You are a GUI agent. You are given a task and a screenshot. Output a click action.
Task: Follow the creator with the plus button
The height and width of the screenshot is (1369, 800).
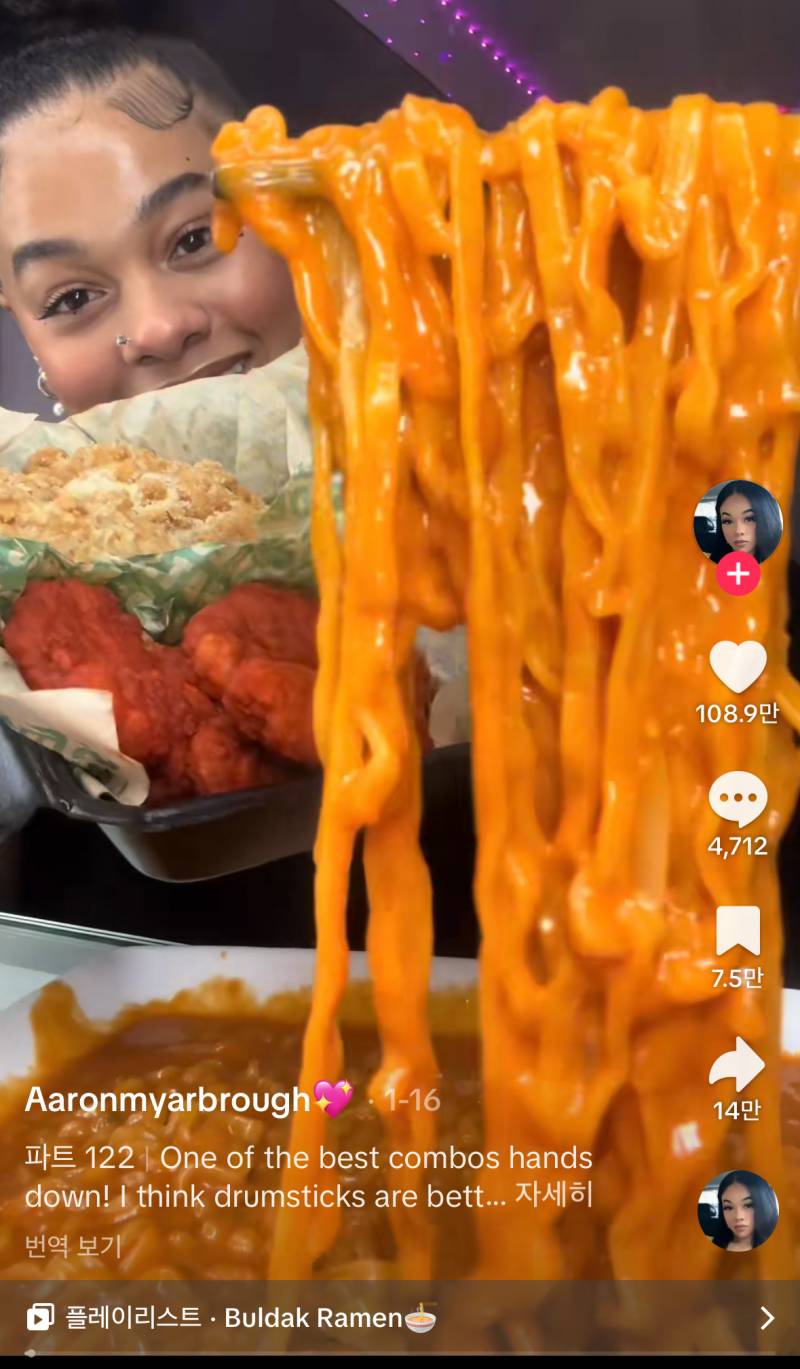[738, 574]
